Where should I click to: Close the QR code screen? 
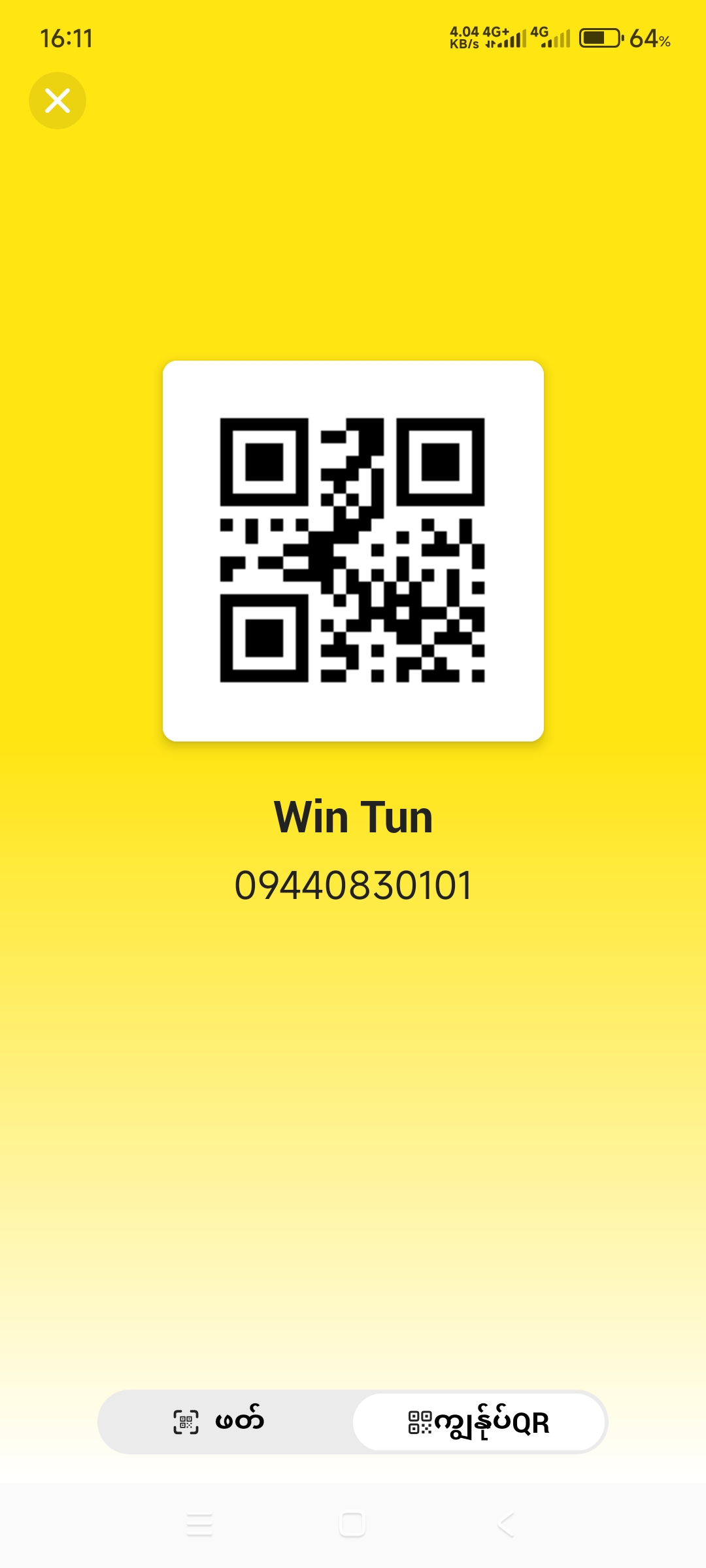click(58, 101)
